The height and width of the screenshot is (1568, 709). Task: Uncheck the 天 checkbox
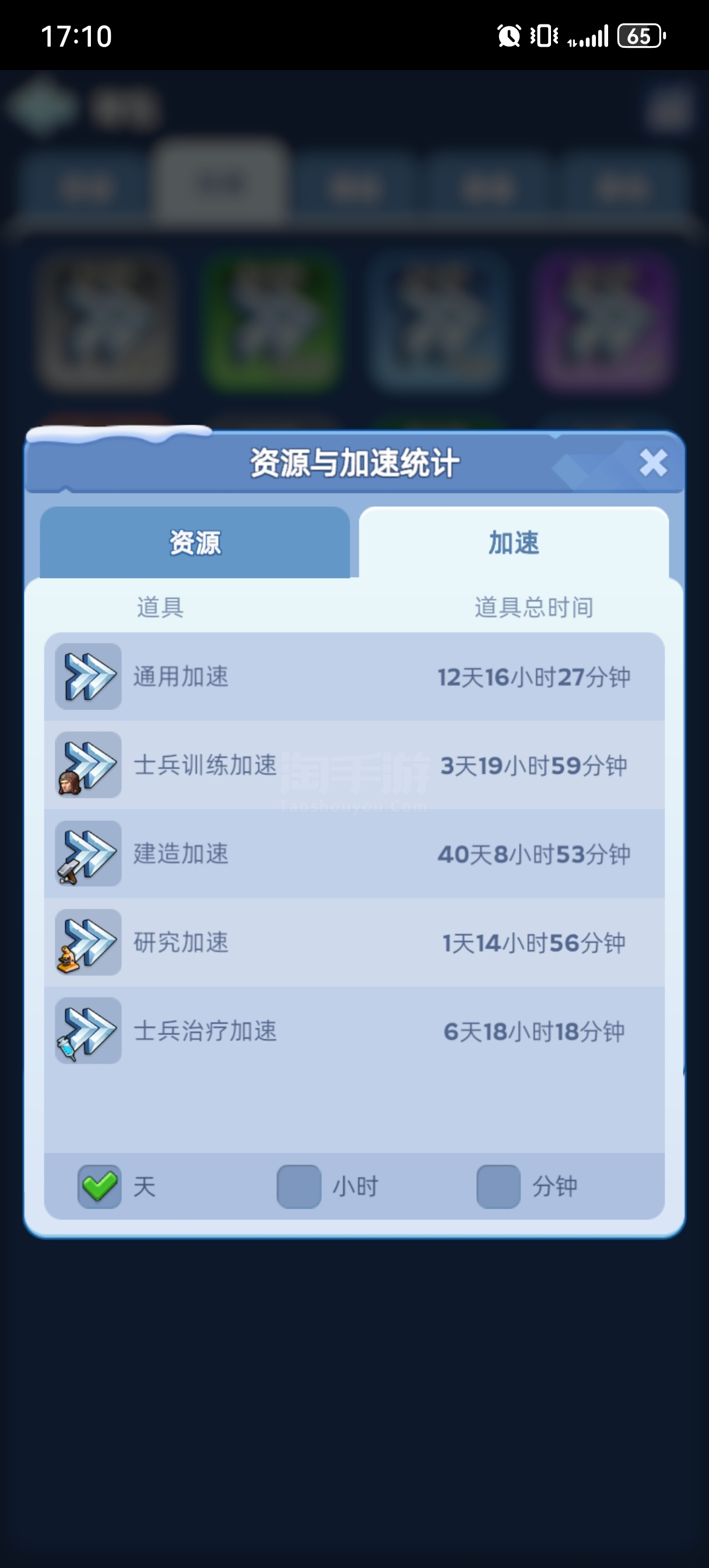[99, 1186]
